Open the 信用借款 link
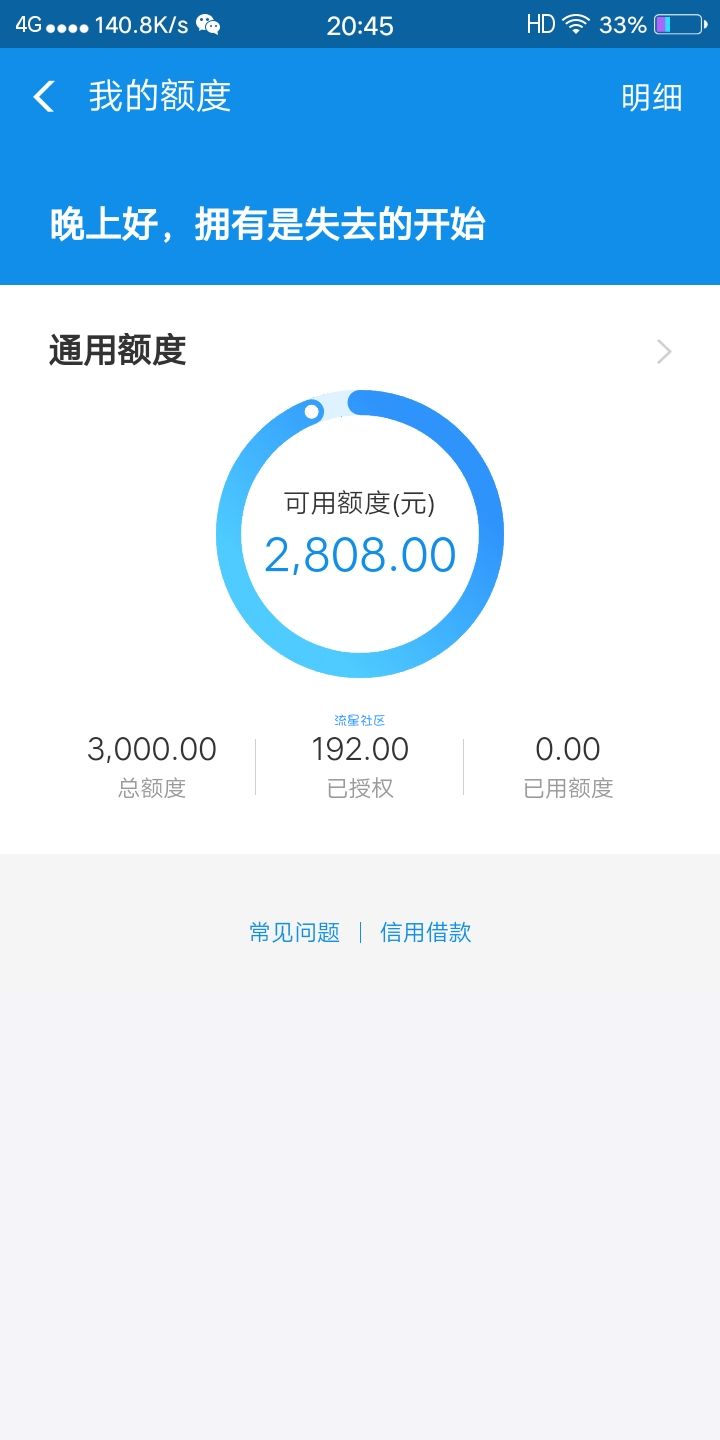The width and height of the screenshot is (720, 1440). [x=426, y=933]
